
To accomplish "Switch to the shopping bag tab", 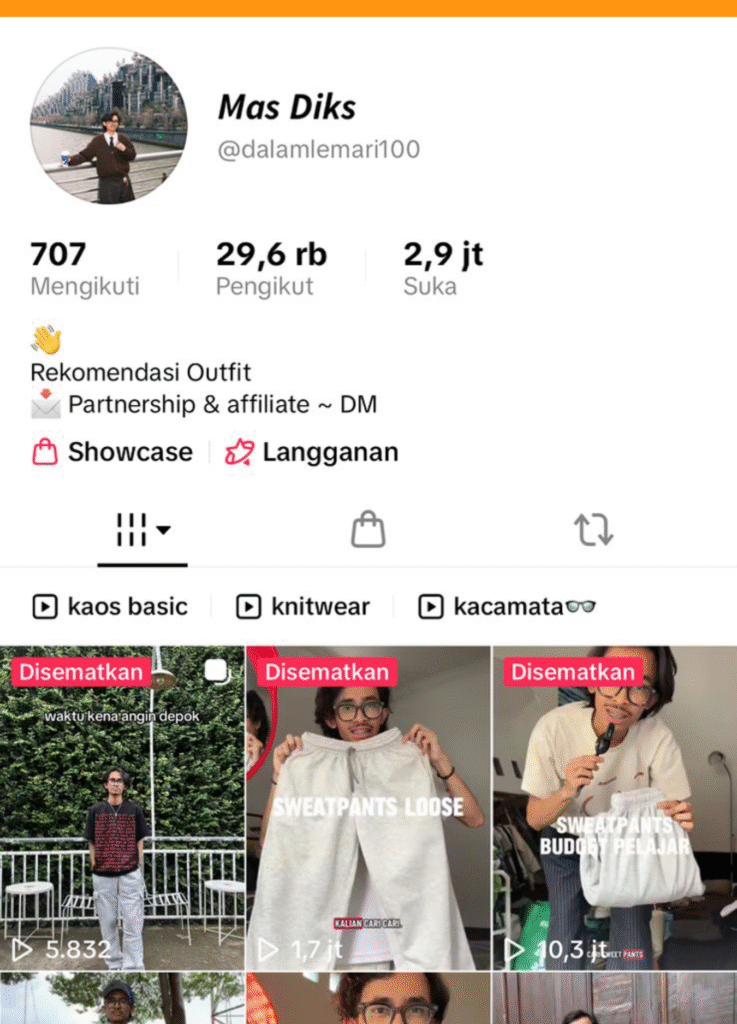I will pyautogui.click(x=368, y=530).
